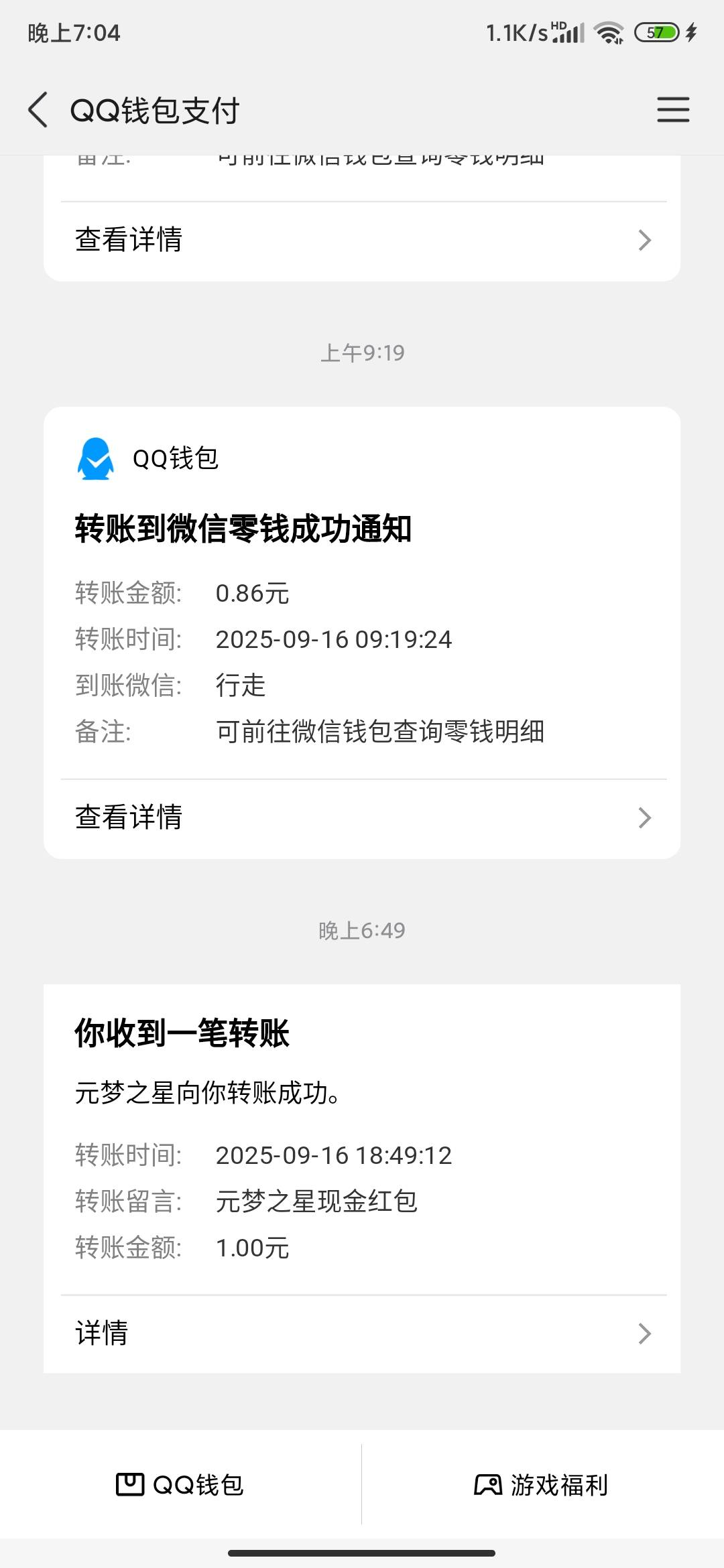
Task: Open 详情 for 元梦之星 transfer
Action: [x=363, y=1333]
